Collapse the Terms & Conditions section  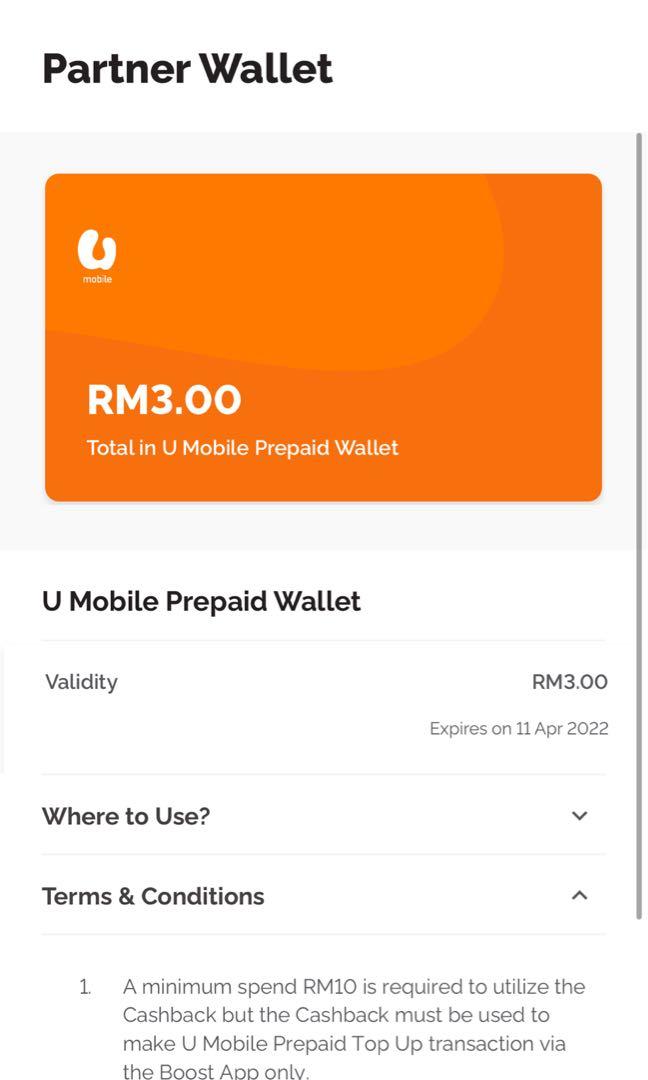pos(579,896)
